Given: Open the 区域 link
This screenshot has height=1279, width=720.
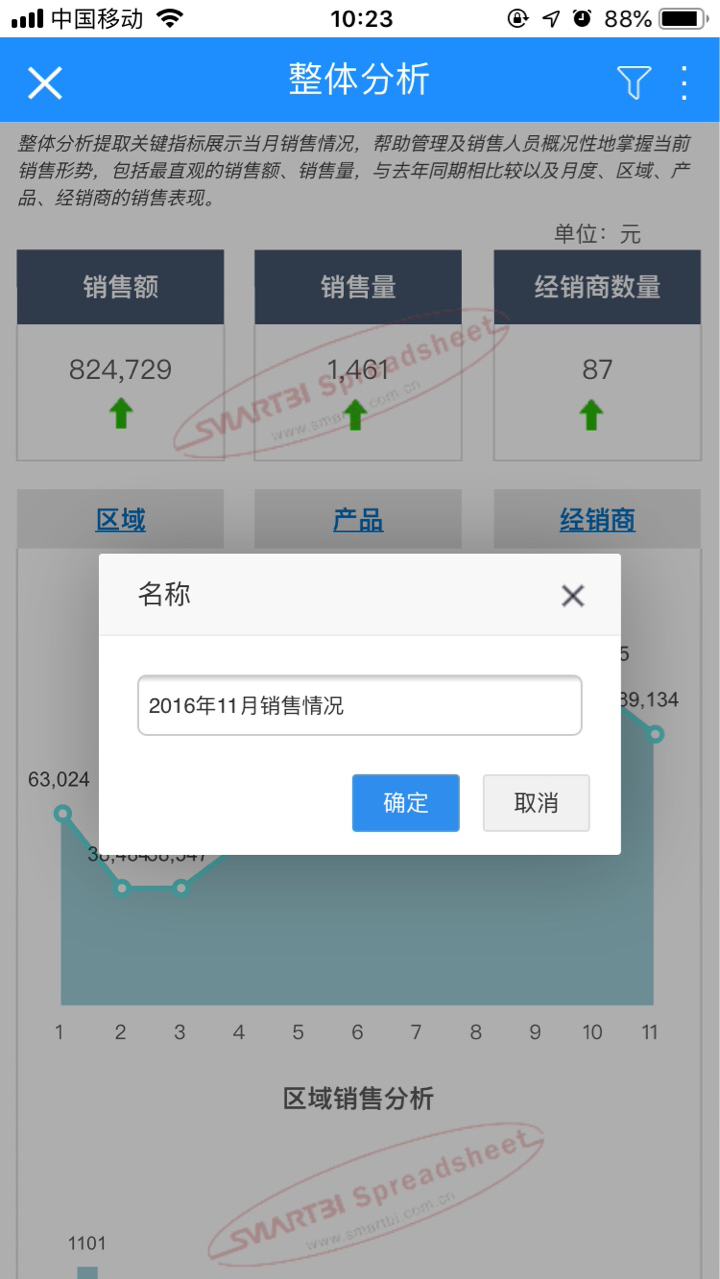Looking at the screenshot, I should [121, 520].
